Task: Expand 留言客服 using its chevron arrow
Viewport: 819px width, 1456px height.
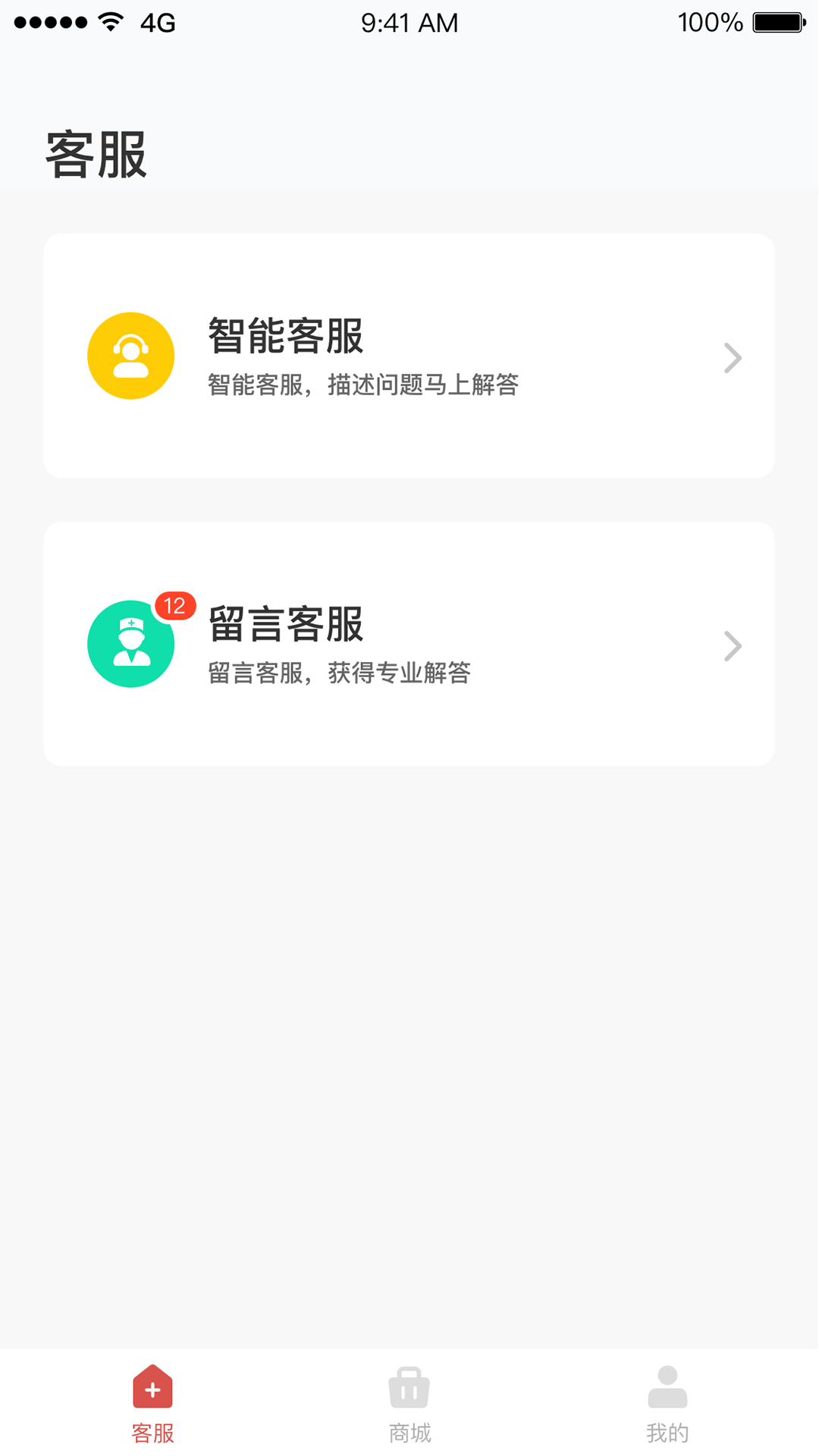Action: 732,645
